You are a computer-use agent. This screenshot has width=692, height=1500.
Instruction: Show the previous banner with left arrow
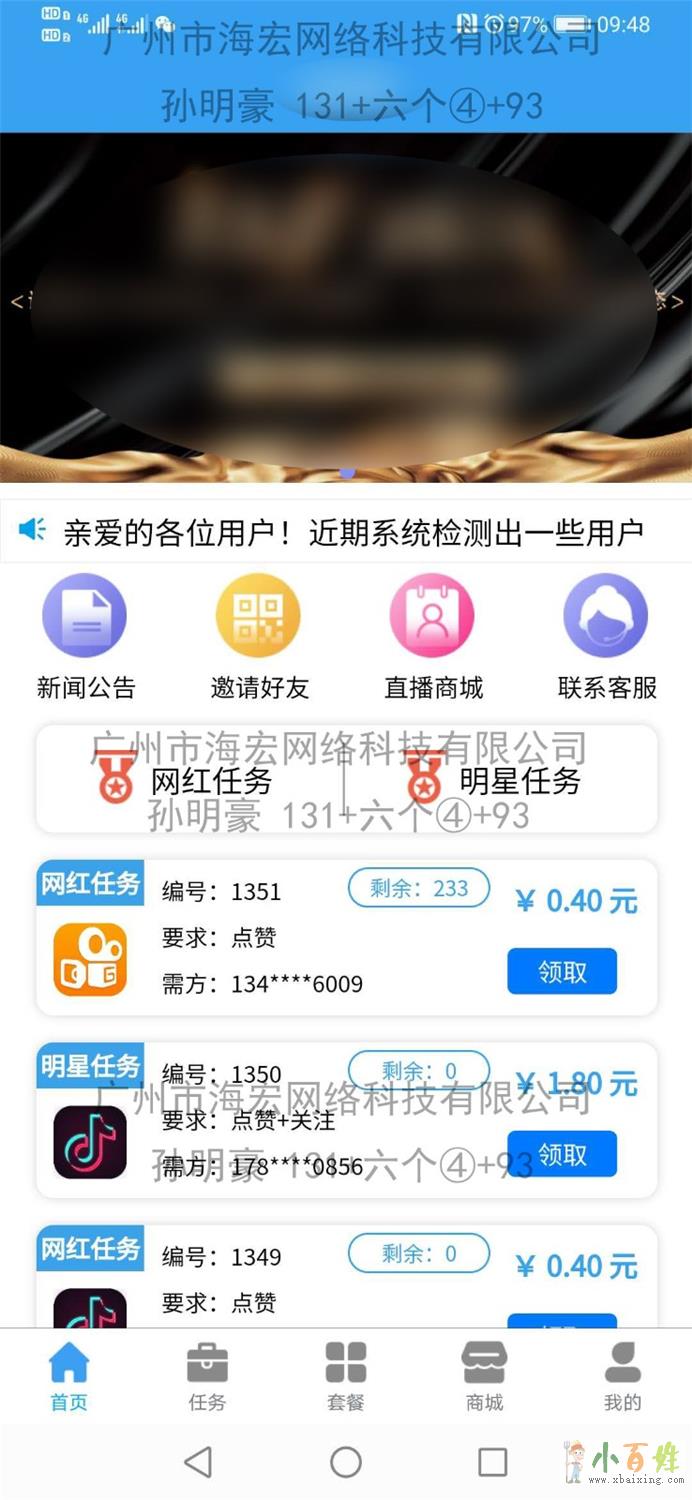16,300
